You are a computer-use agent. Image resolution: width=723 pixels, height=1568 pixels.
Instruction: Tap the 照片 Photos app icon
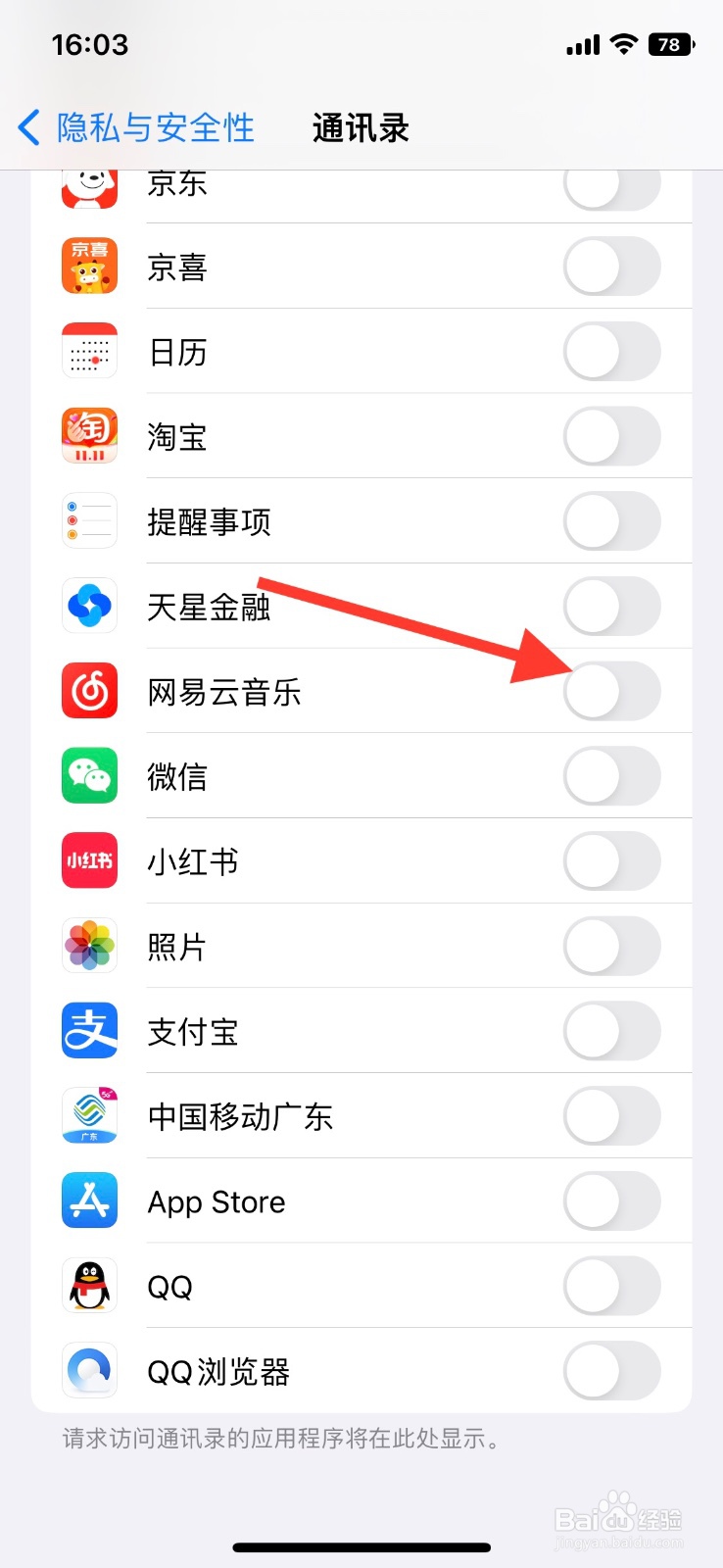[88, 946]
